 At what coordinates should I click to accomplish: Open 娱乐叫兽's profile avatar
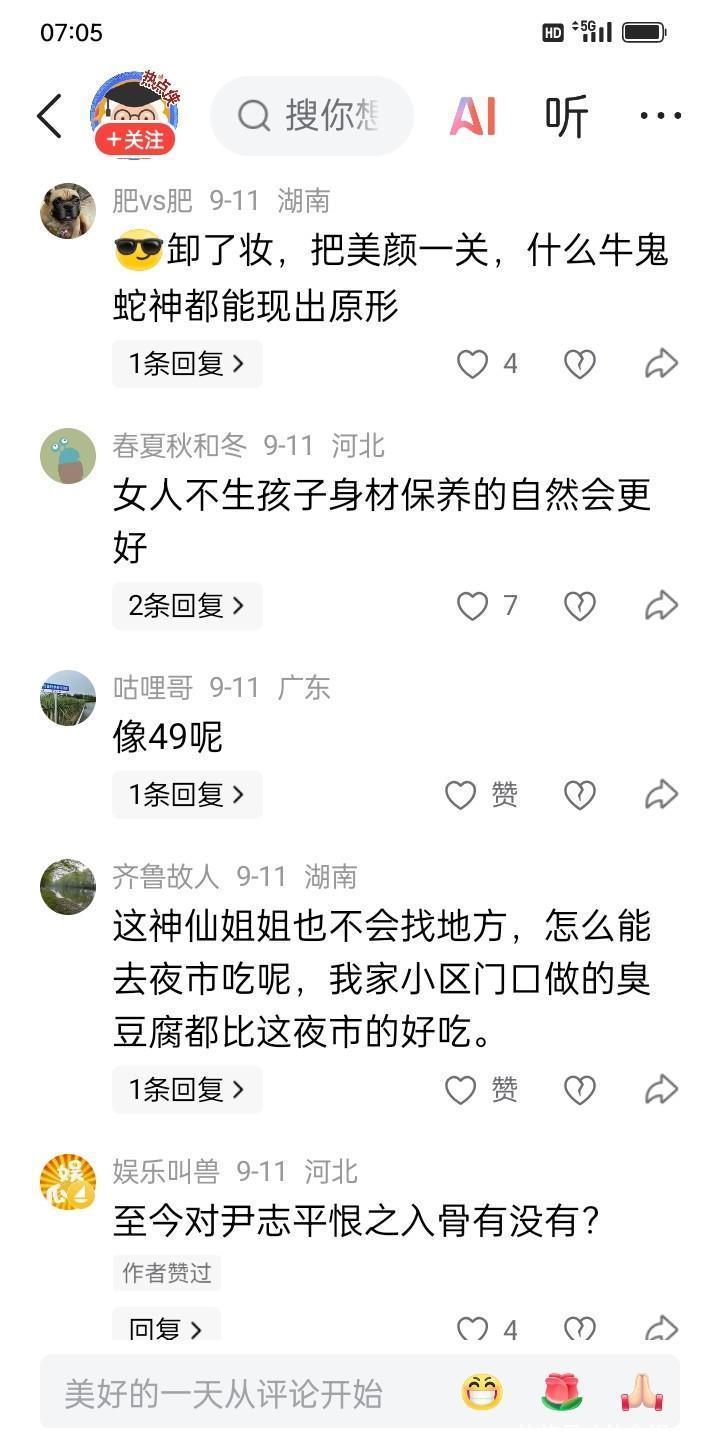click(68, 1182)
